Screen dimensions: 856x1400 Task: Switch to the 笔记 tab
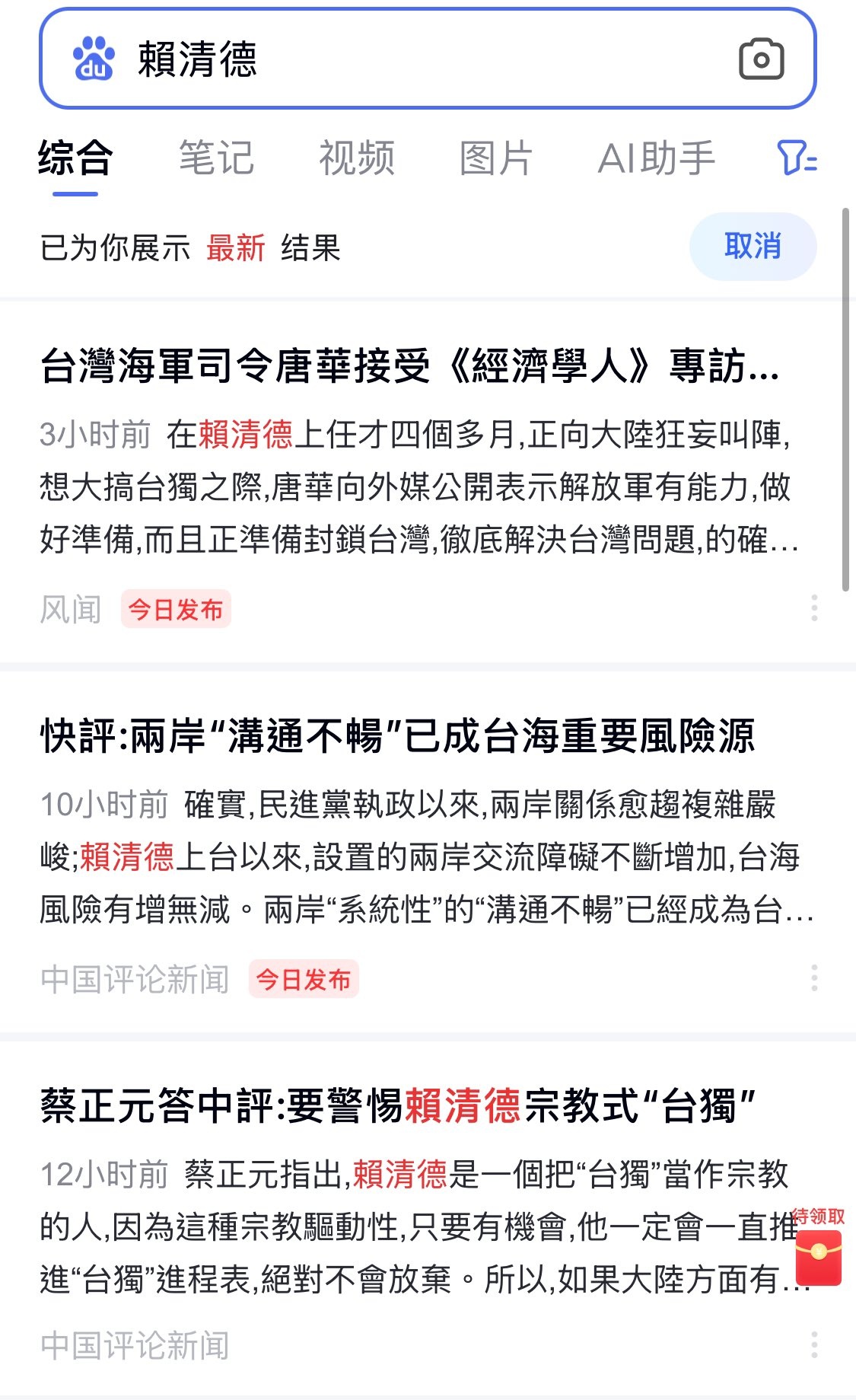coord(216,158)
